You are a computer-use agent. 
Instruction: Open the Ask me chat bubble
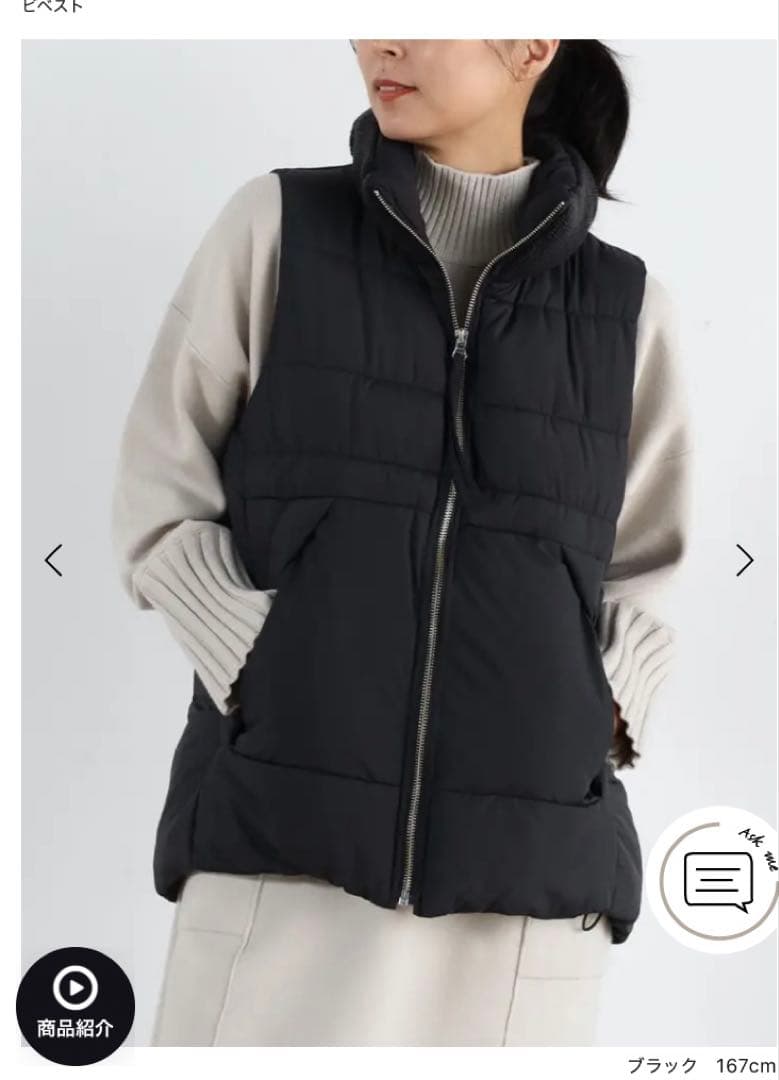(x=715, y=880)
